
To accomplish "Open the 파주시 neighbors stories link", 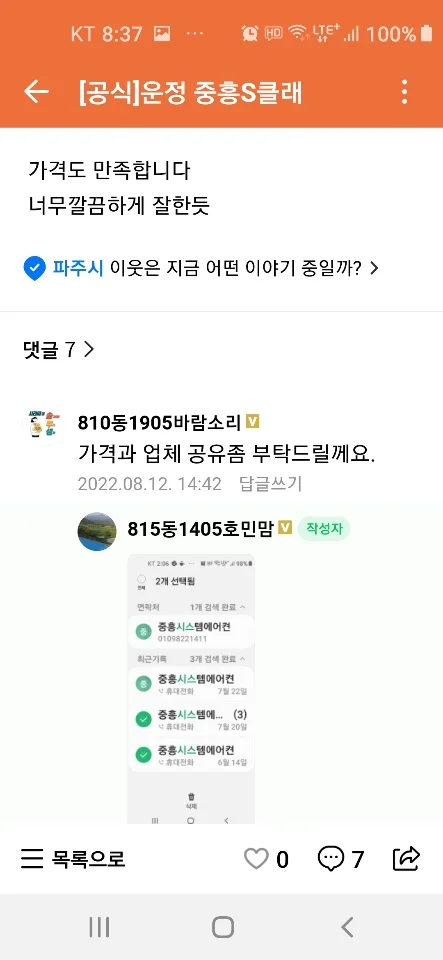I will (x=201, y=268).
